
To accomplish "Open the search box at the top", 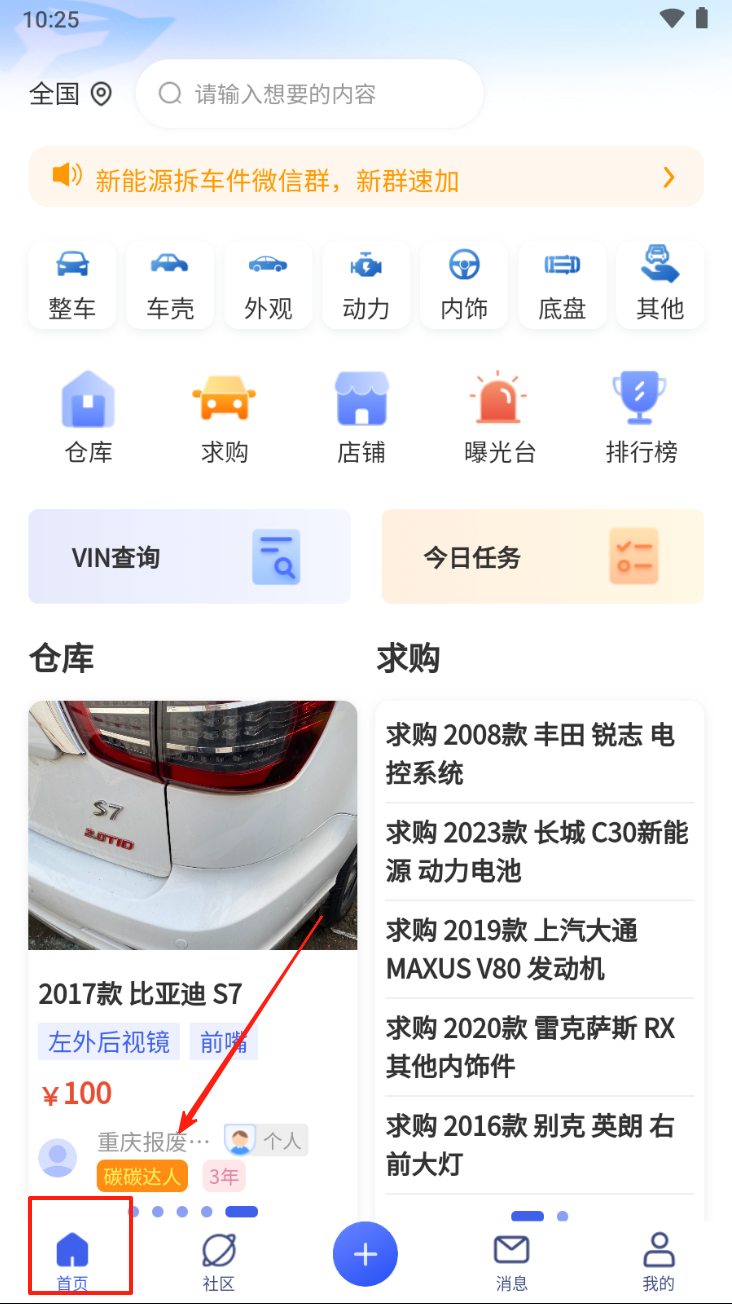I will point(310,94).
